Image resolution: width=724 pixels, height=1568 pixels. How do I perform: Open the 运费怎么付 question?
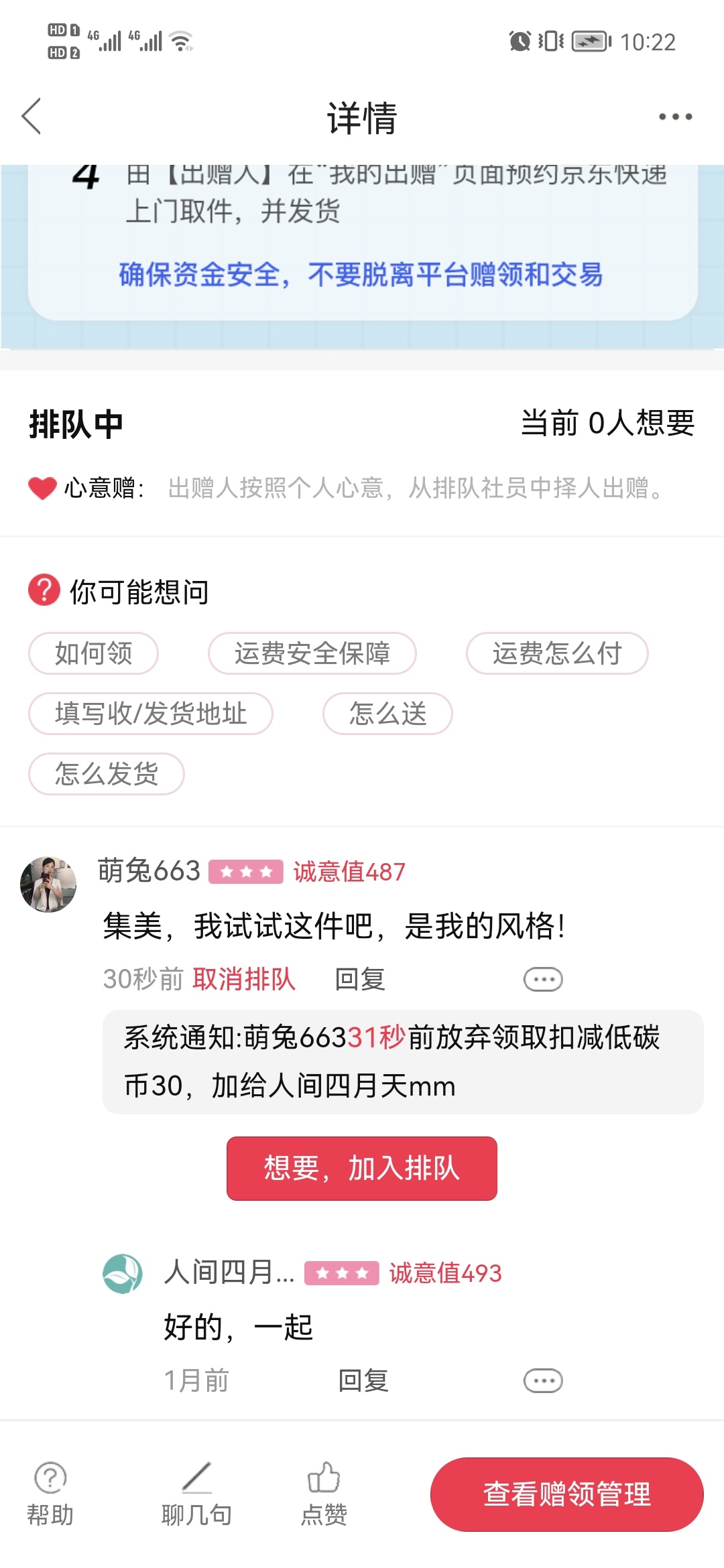click(556, 653)
